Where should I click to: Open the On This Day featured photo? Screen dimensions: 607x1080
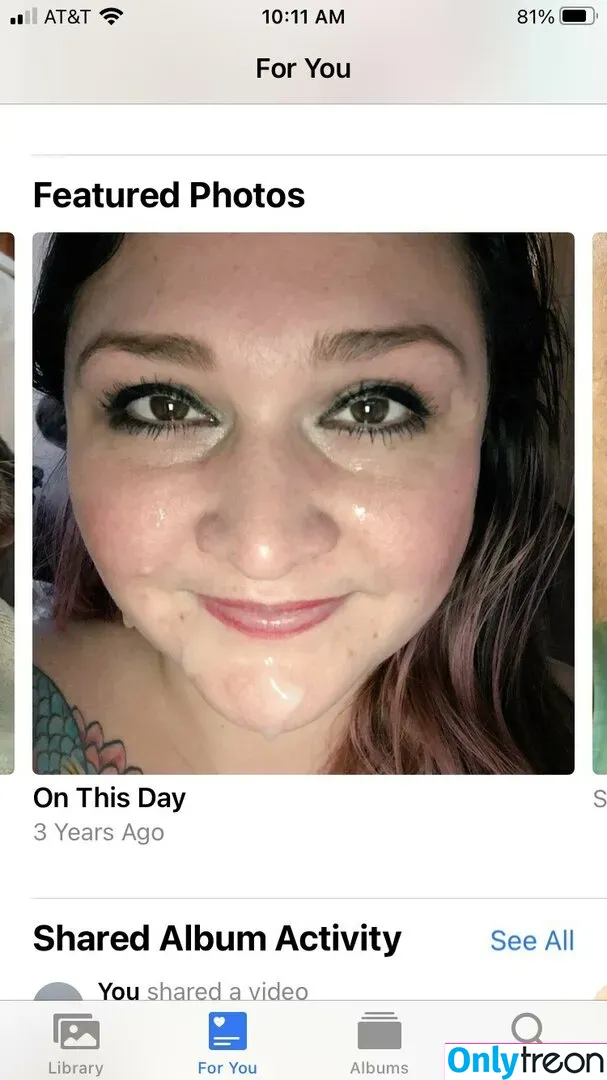tap(303, 503)
